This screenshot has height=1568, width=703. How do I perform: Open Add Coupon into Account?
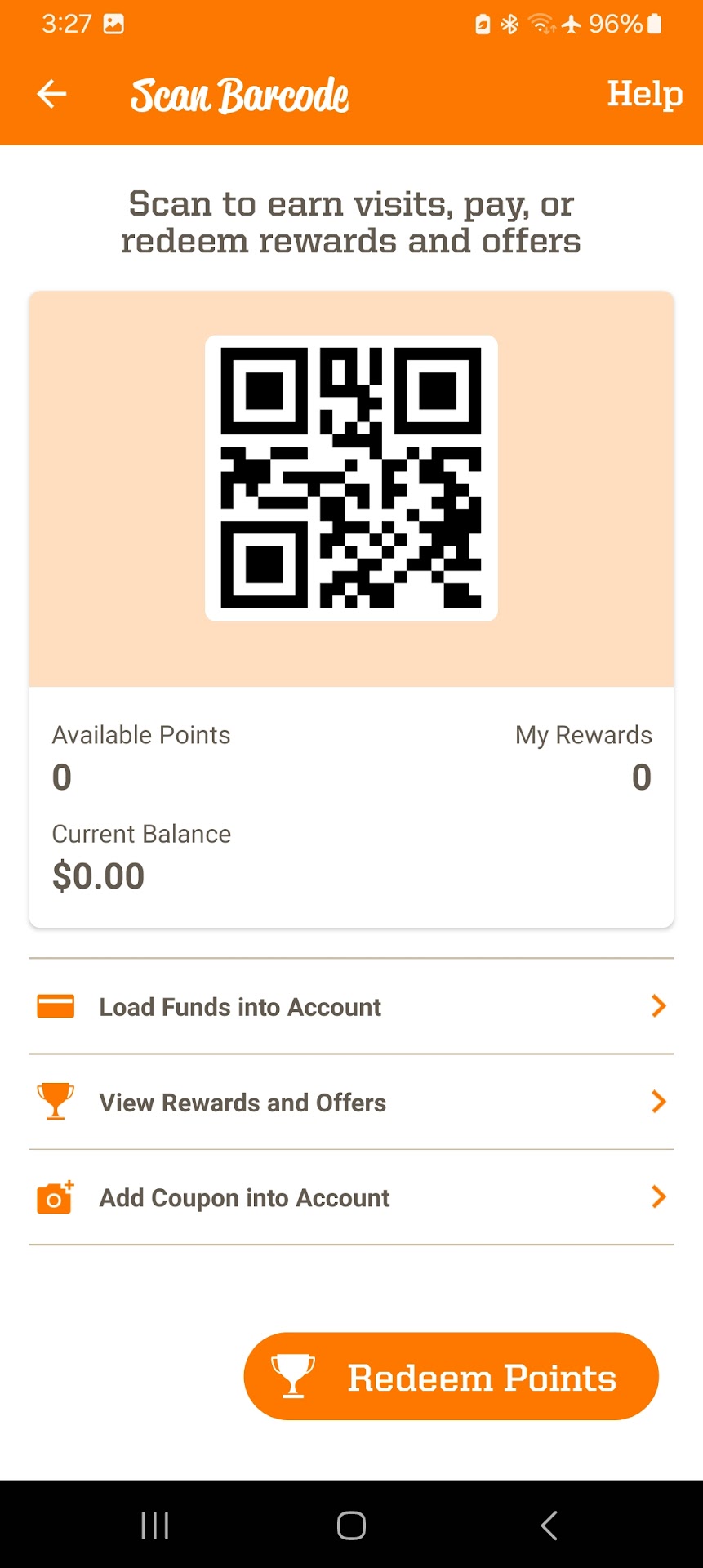351,1197
